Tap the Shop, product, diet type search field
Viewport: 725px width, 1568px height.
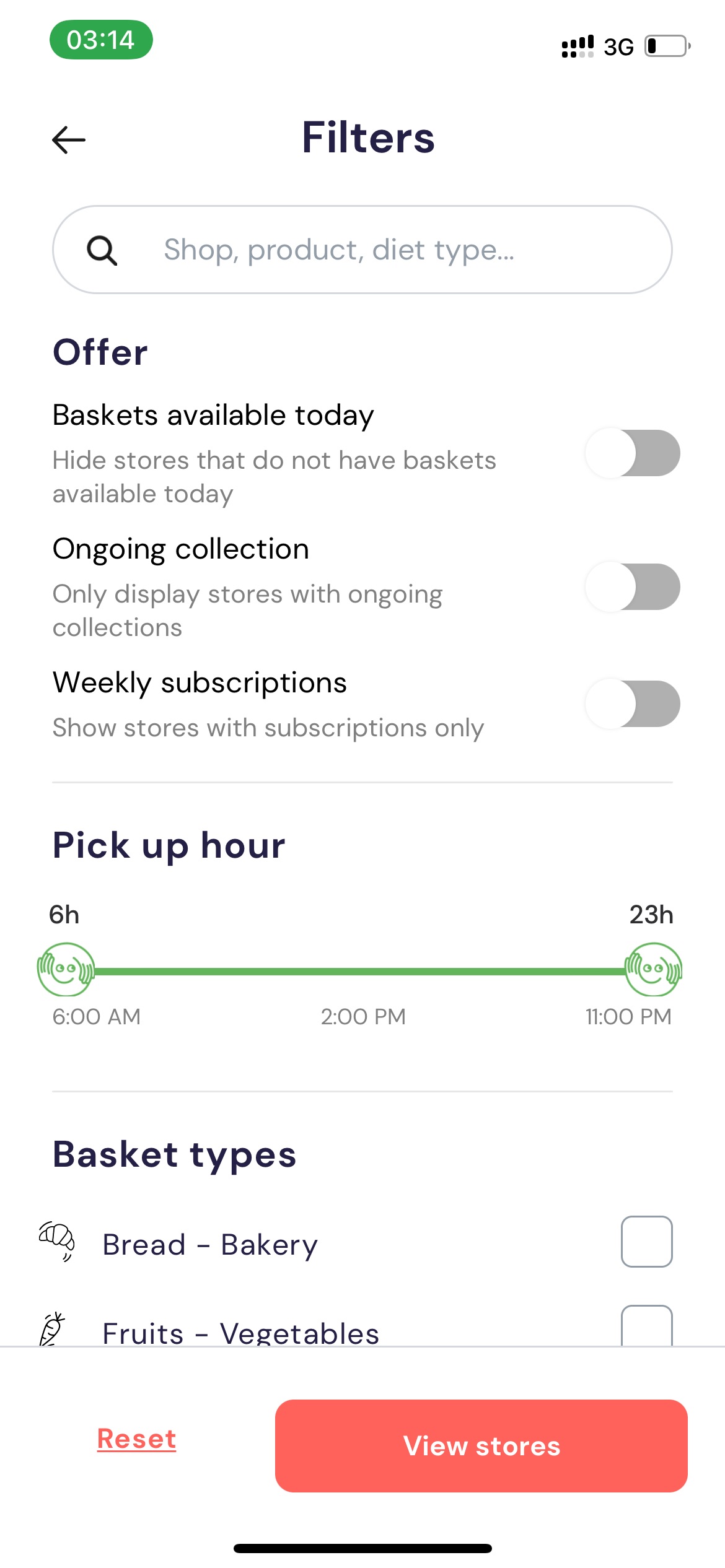(x=362, y=250)
